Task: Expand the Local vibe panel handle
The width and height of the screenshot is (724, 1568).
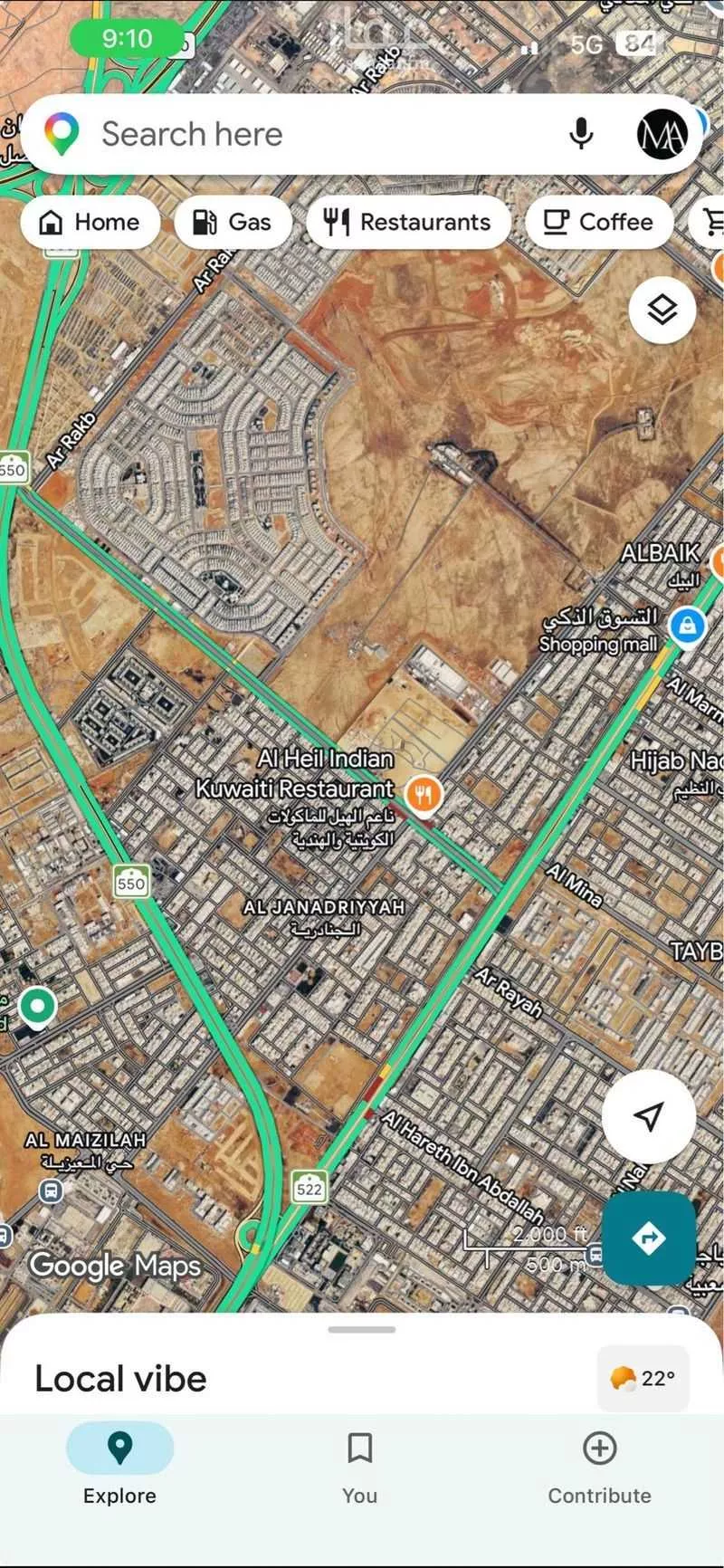Action: tap(362, 1328)
